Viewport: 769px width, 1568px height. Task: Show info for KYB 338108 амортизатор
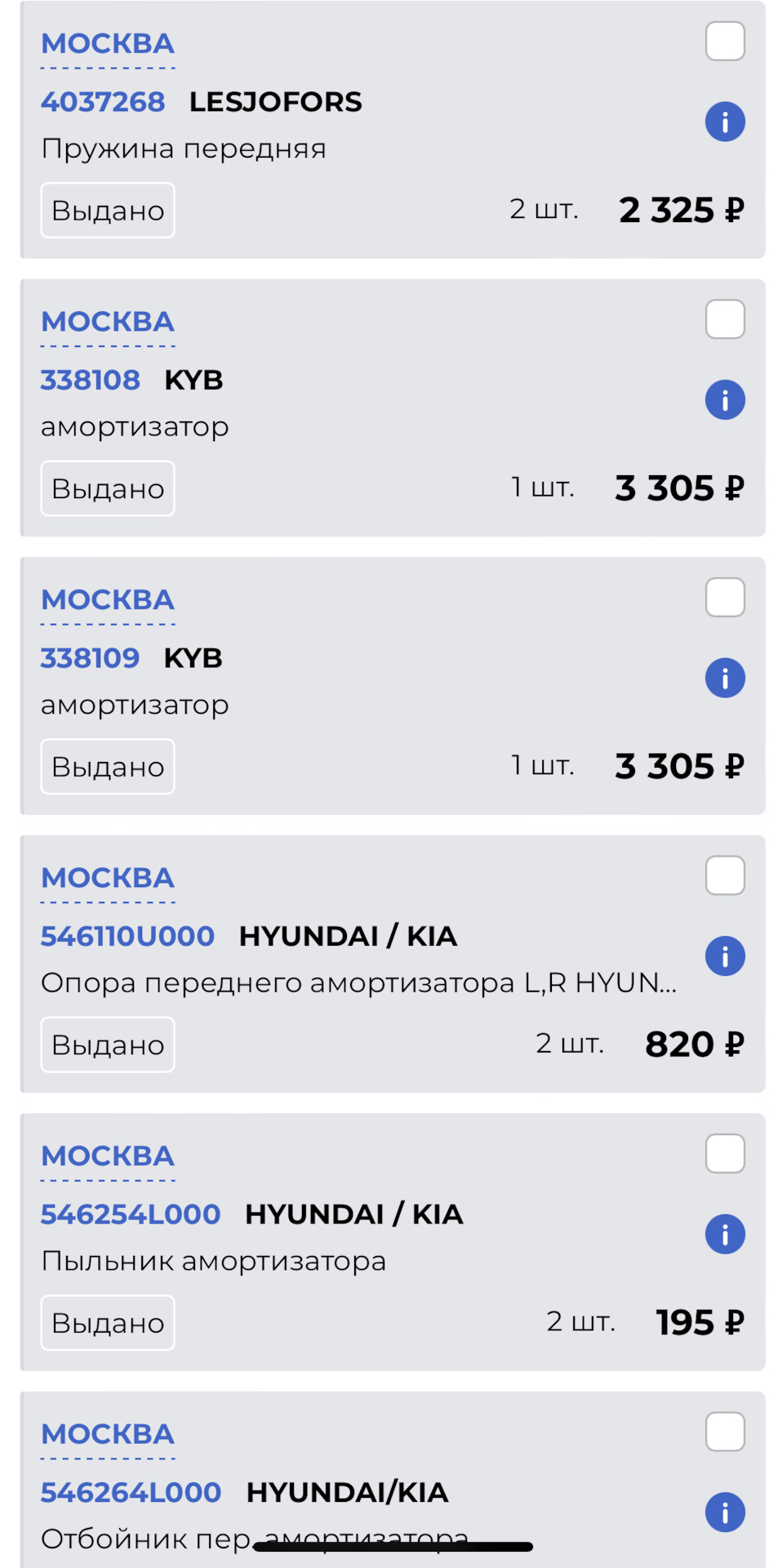click(725, 400)
